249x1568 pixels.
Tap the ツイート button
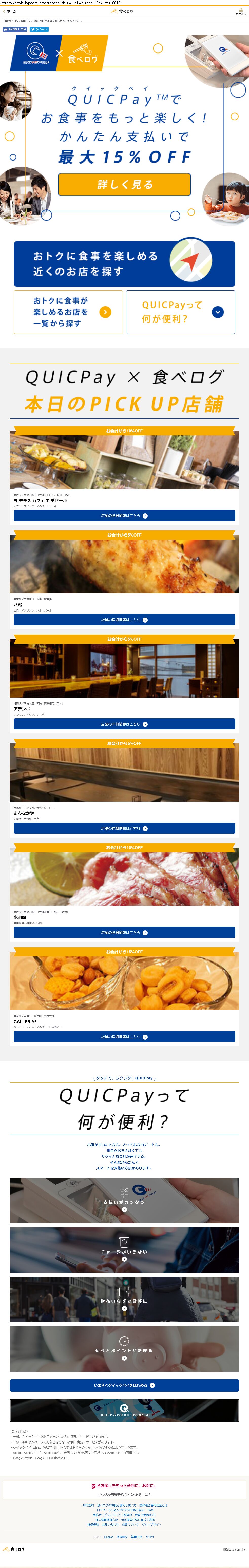pos(39,29)
